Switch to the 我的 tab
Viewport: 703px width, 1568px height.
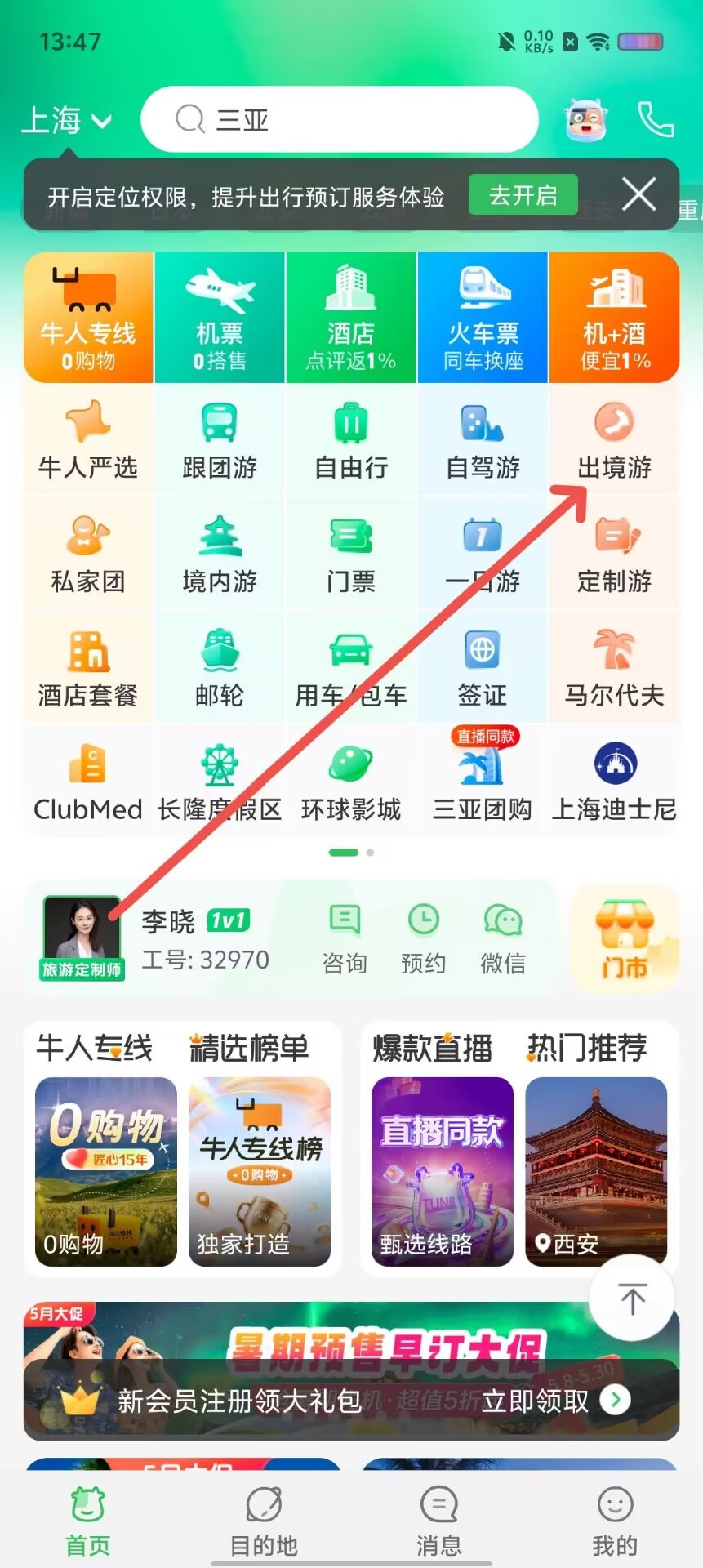pos(614,1521)
